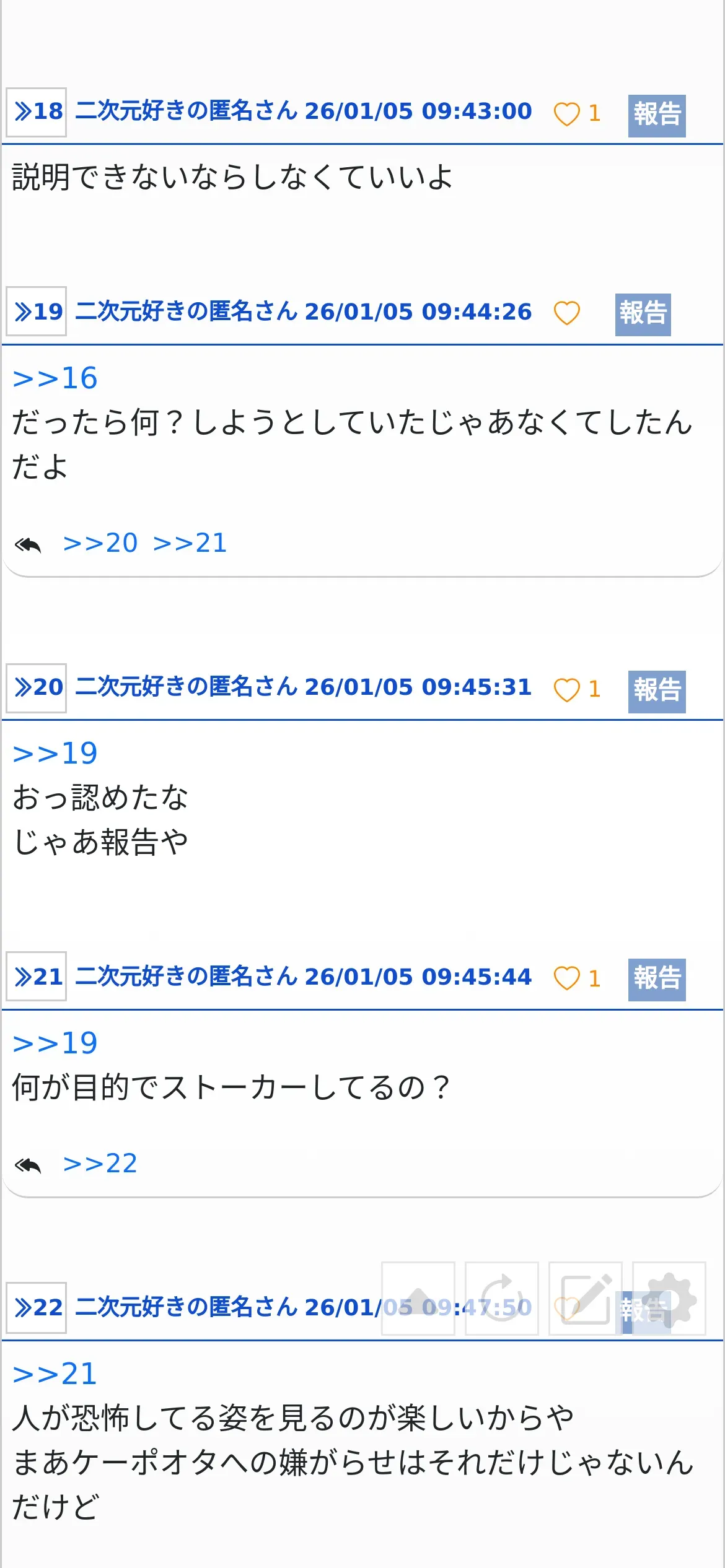Reload the thread with refresh icon
This screenshot has width=725, height=1568.
tap(502, 1298)
